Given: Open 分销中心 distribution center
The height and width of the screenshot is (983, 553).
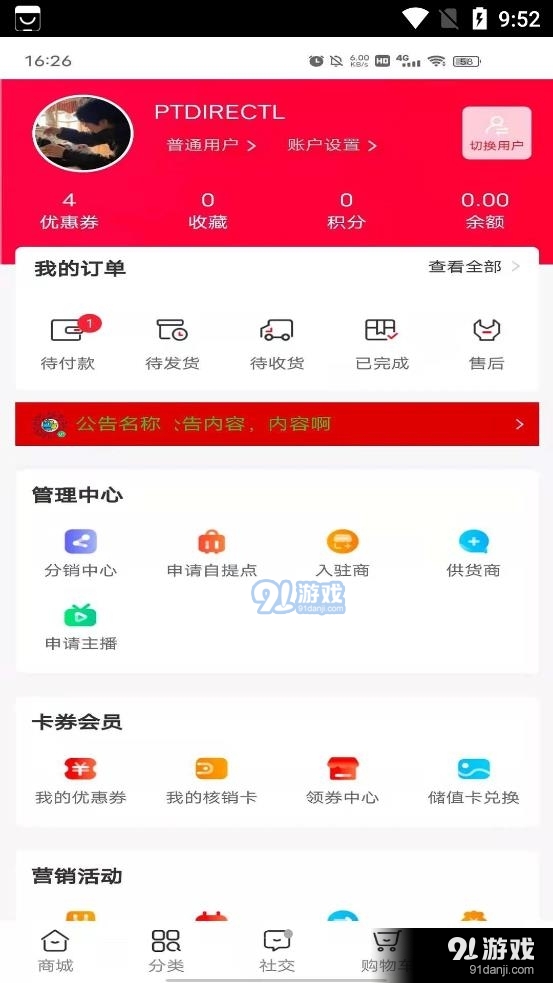Looking at the screenshot, I should point(80,554).
